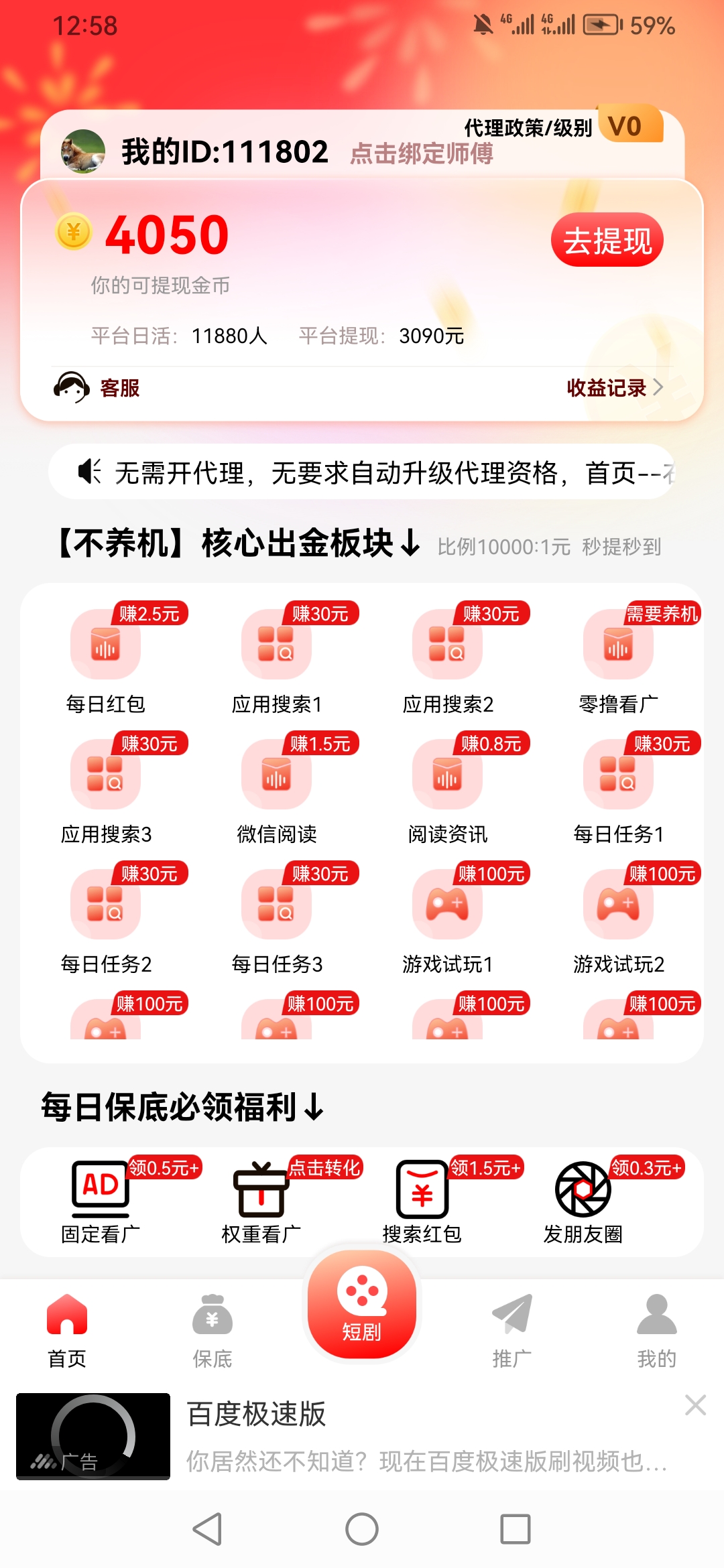Open the 每日红包 task

pyautogui.click(x=106, y=661)
